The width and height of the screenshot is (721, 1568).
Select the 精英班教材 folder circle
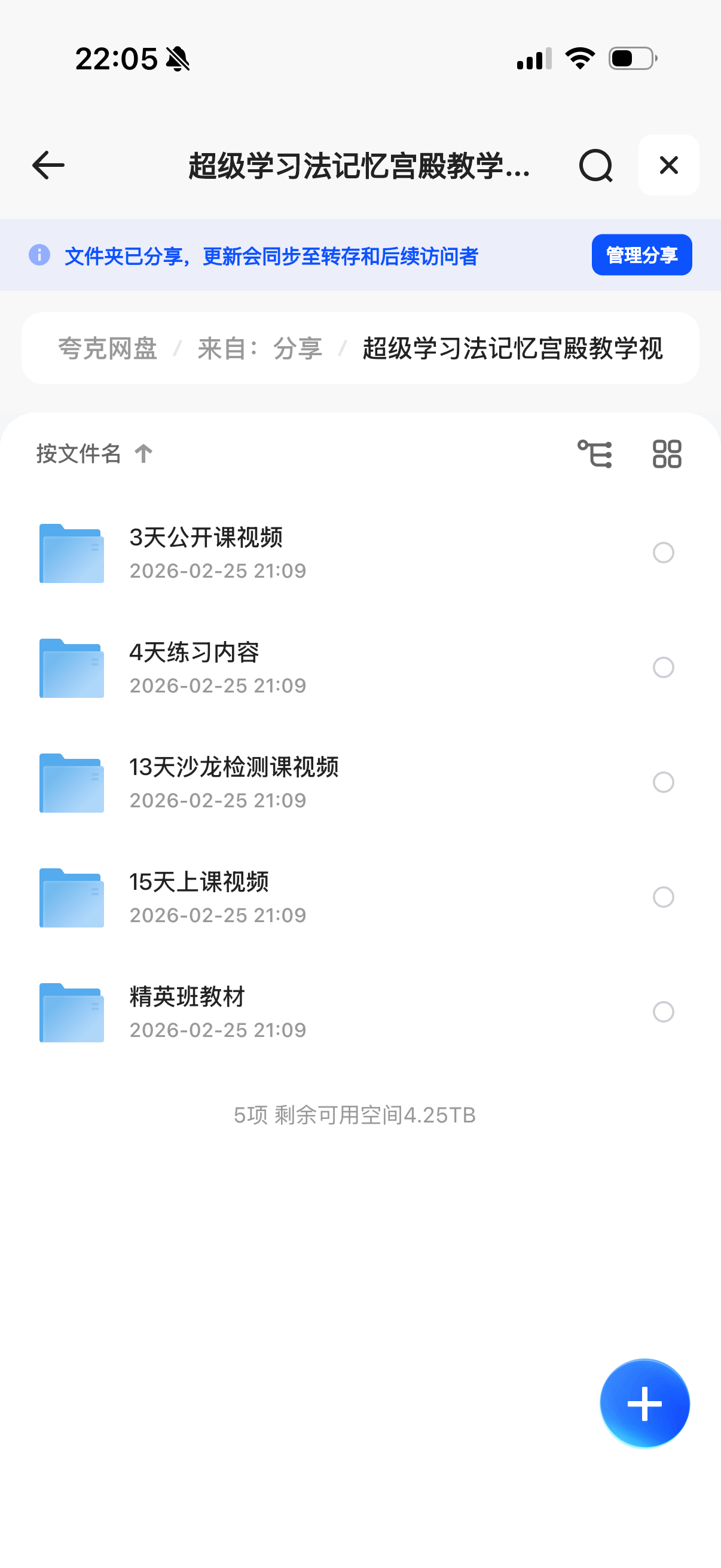(663, 1012)
